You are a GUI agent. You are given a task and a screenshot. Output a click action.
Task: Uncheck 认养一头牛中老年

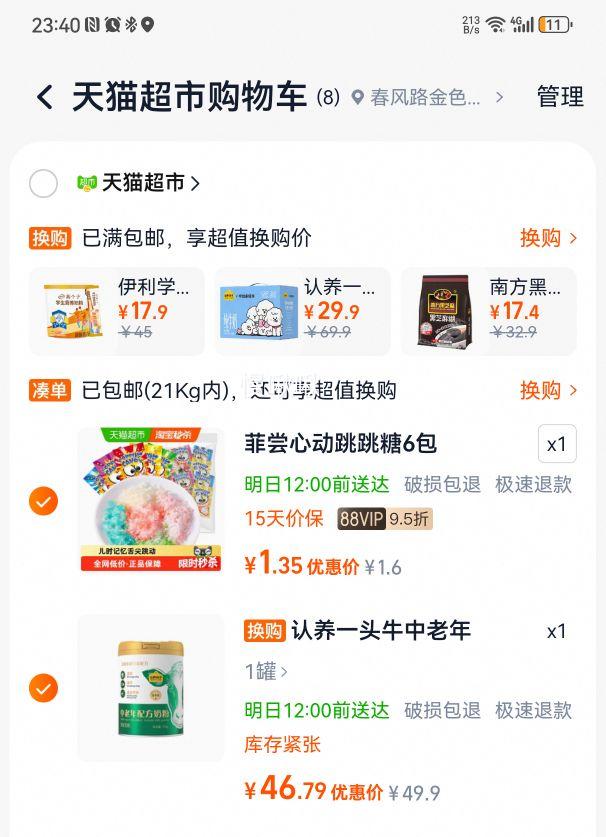click(43, 688)
